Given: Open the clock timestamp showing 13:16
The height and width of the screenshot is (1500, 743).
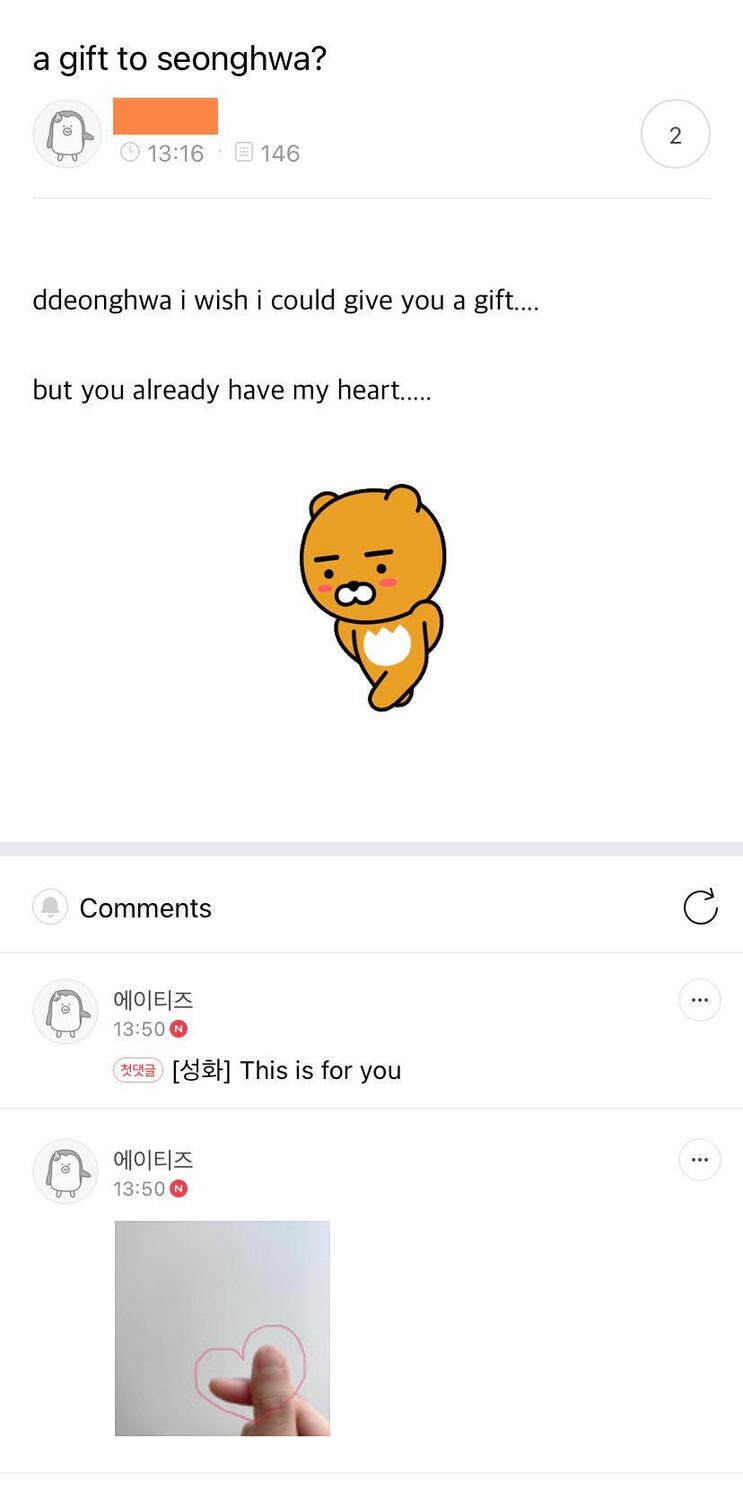Looking at the screenshot, I should tap(130, 153).
